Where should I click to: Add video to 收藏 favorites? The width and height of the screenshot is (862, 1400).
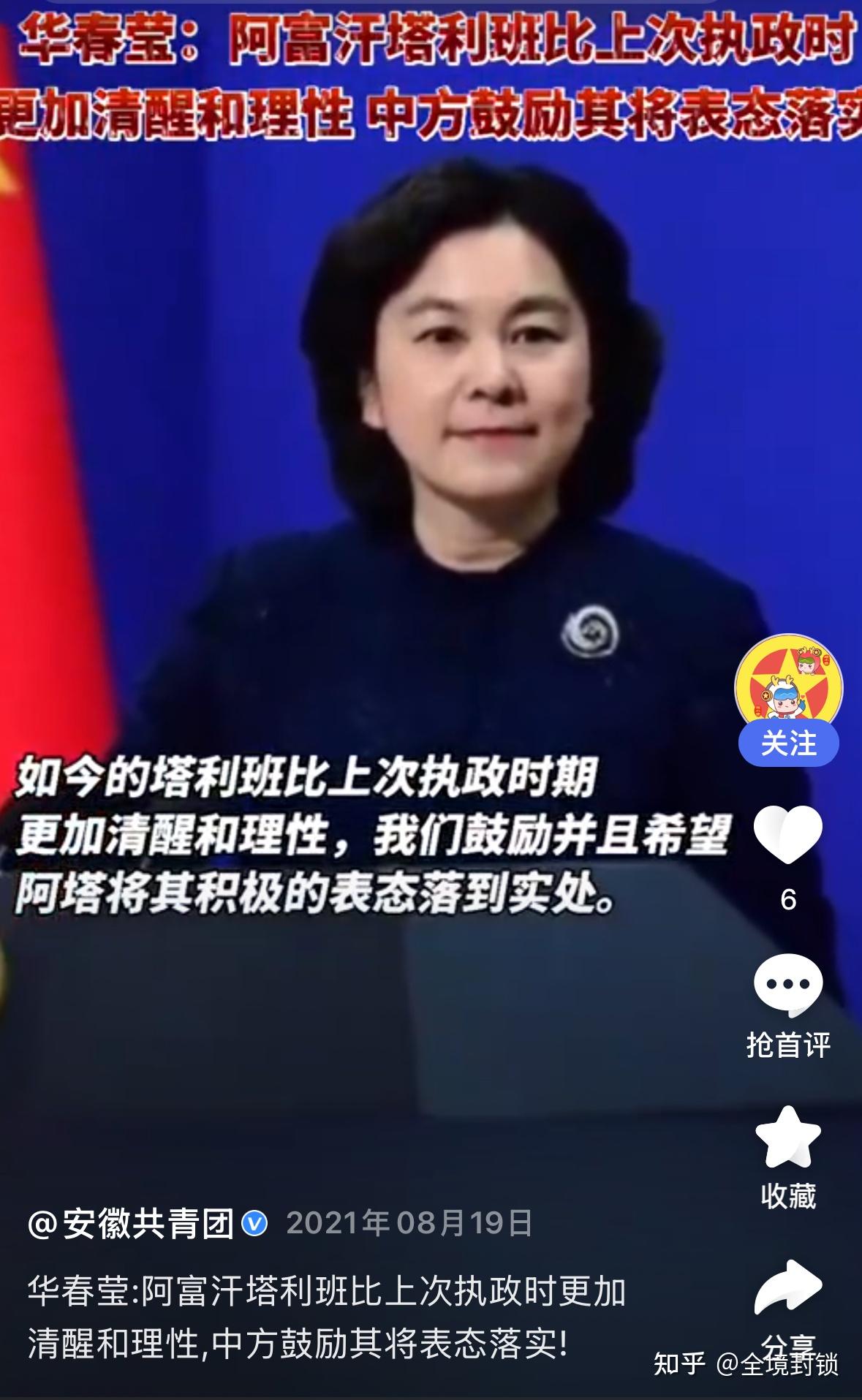[788, 1138]
